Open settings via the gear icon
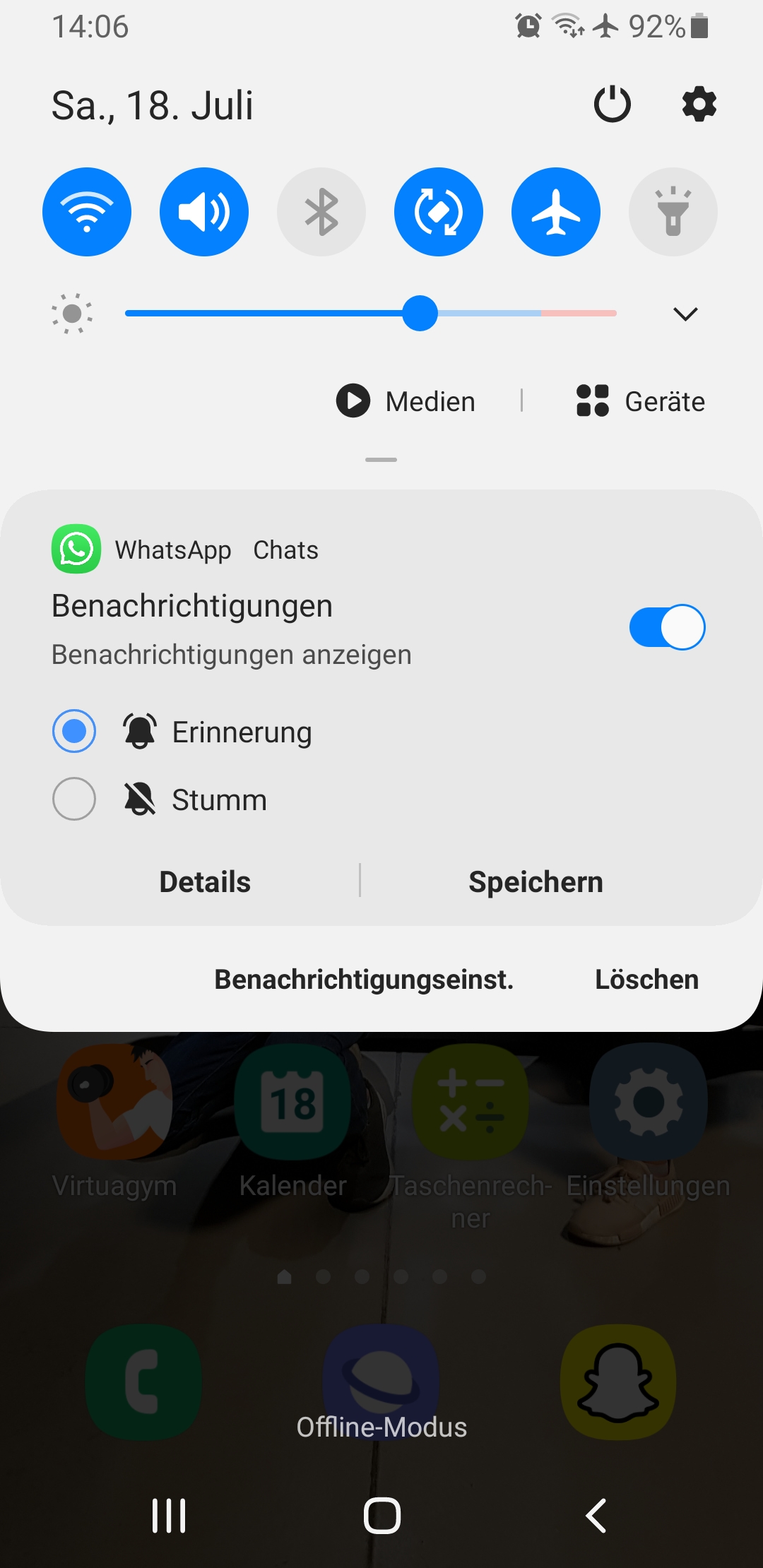Image resolution: width=763 pixels, height=1568 pixels. 699,105
